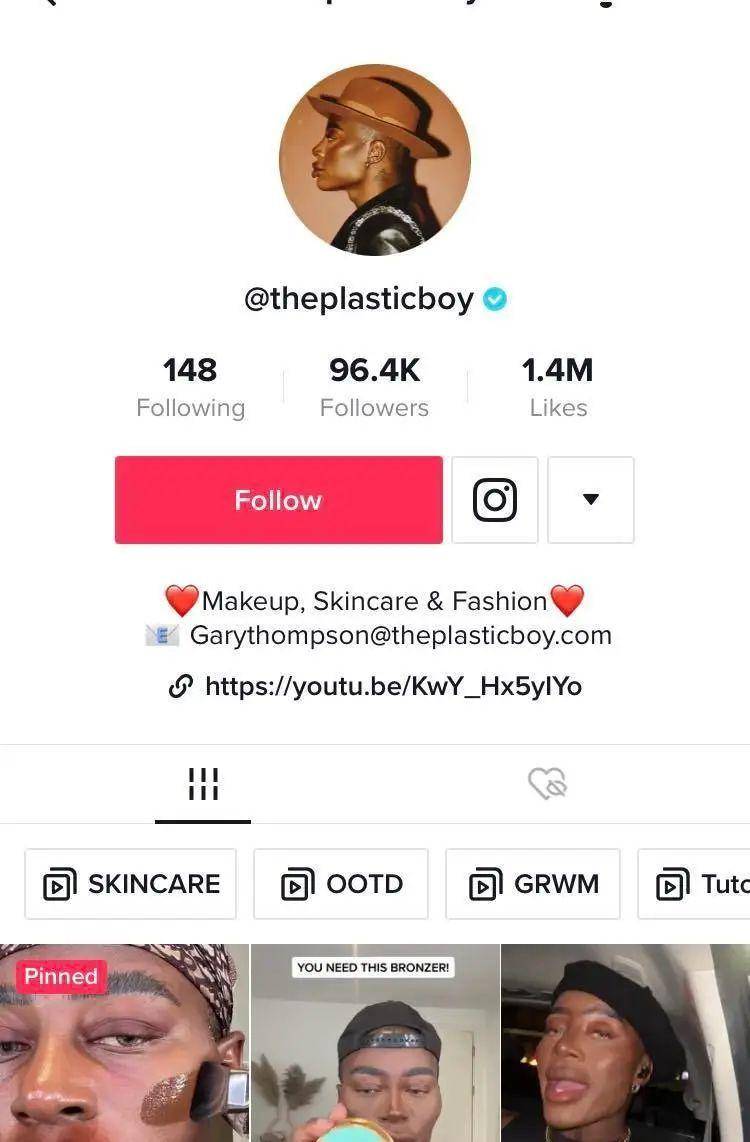750x1142 pixels.
Task: Play the video of person in car
Action: pyautogui.click(x=626, y=1045)
